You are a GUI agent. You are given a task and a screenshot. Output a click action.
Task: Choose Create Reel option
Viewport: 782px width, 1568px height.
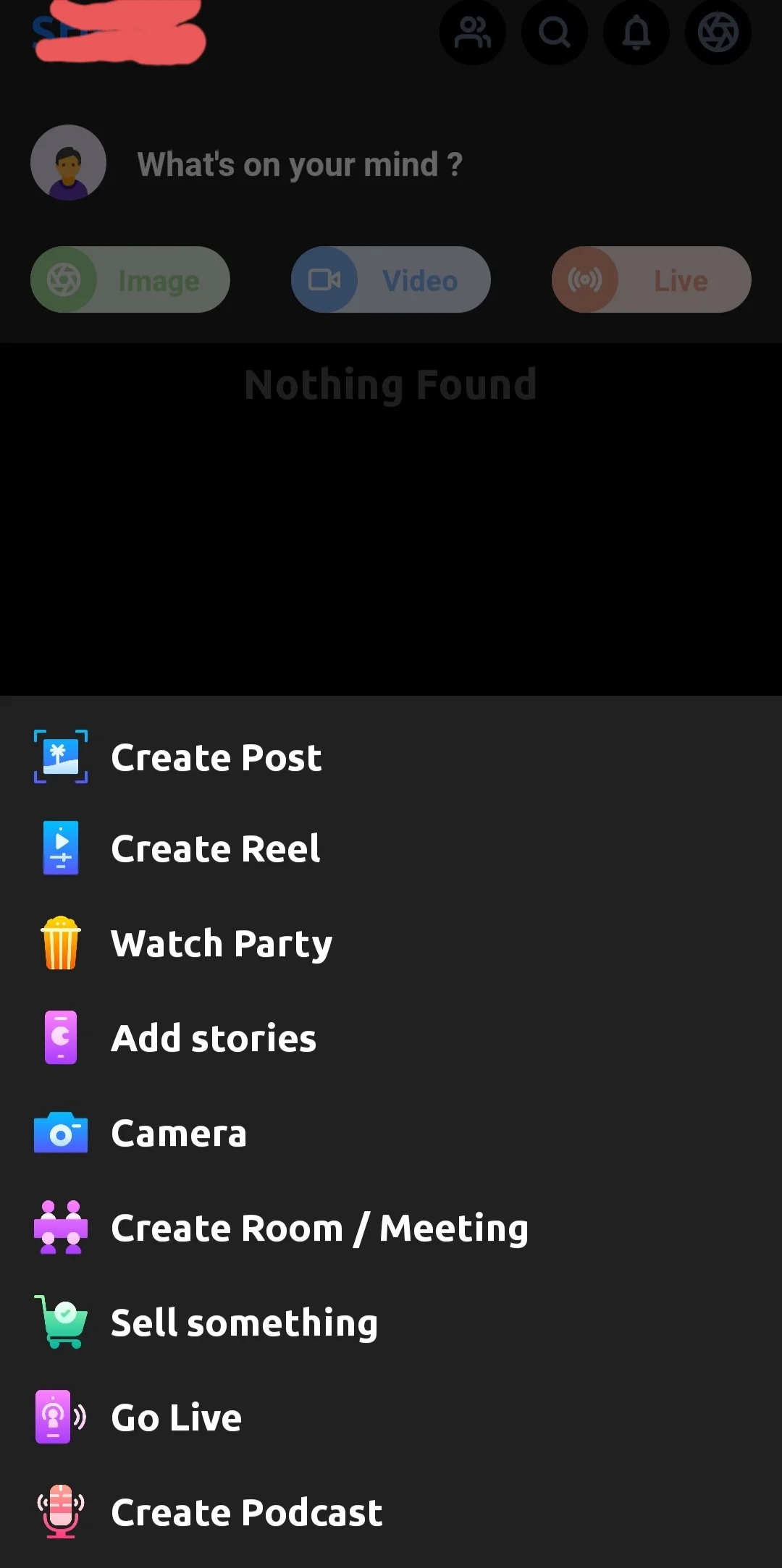click(215, 848)
